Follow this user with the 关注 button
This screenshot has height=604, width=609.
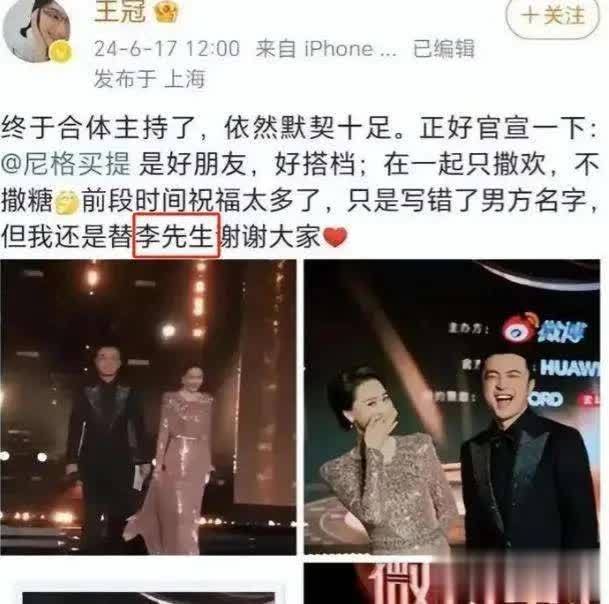[553, 15]
